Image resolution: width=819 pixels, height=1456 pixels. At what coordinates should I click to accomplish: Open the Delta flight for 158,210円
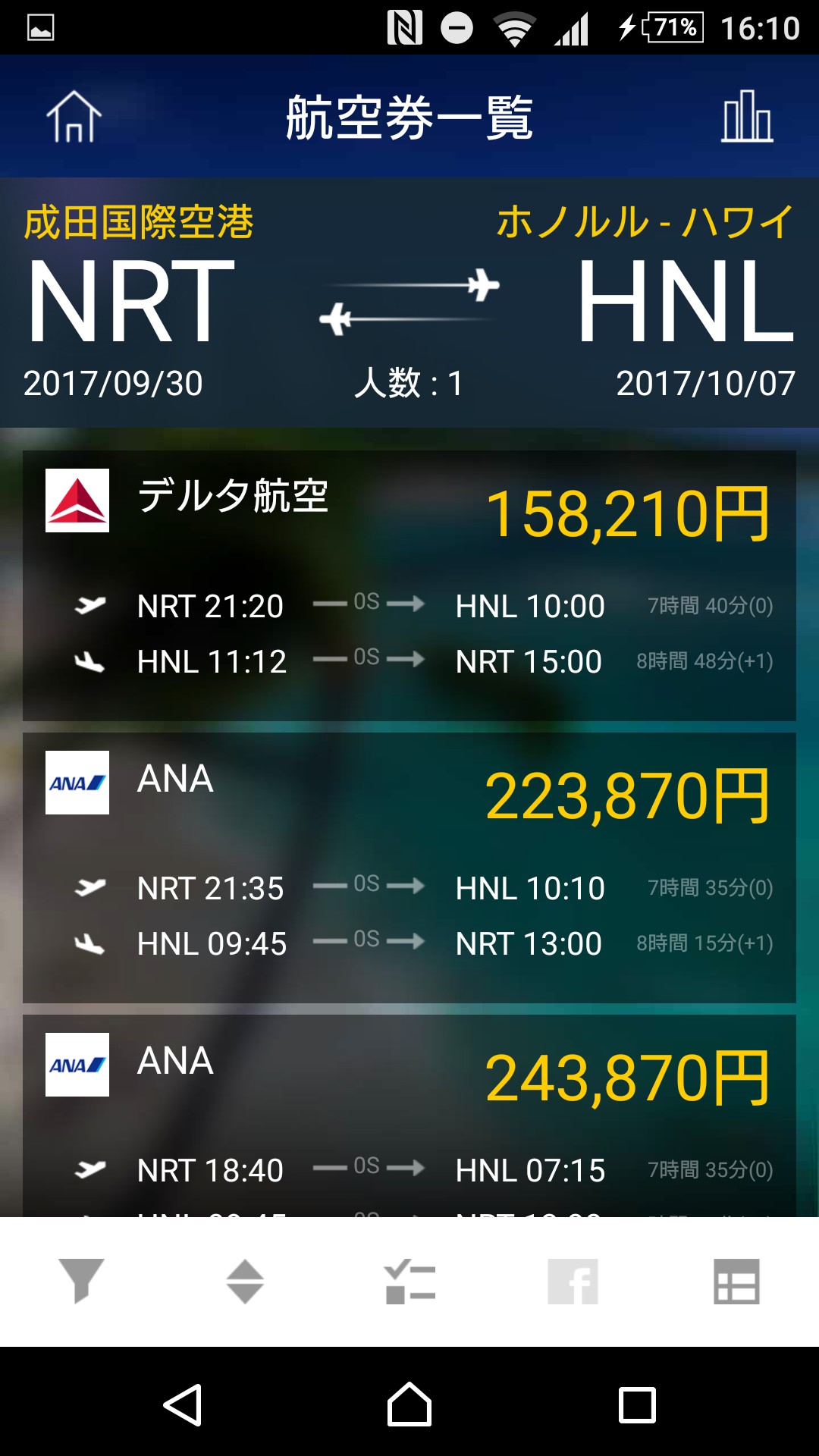click(x=409, y=585)
